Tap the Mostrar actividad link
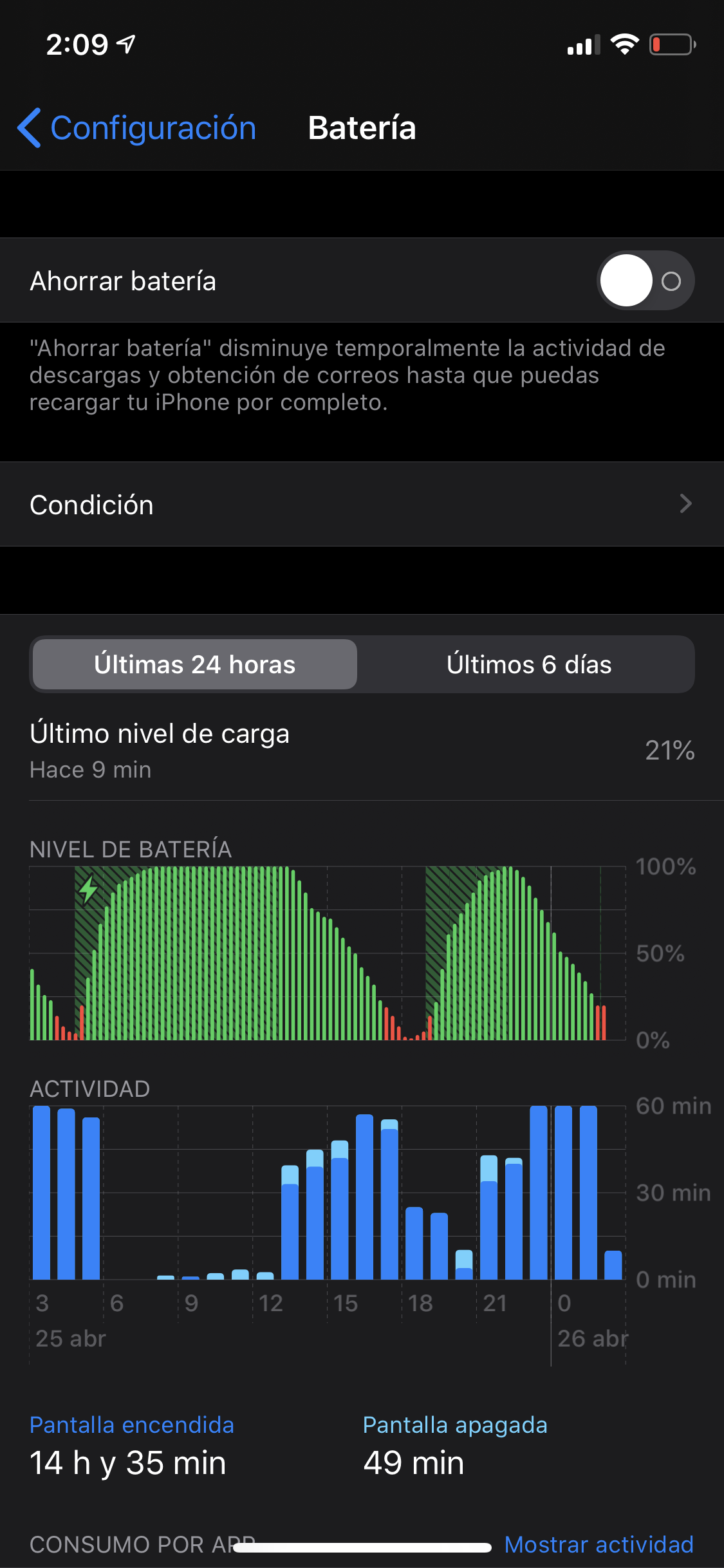The width and height of the screenshot is (724, 1568). click(x=599, y=1544)
